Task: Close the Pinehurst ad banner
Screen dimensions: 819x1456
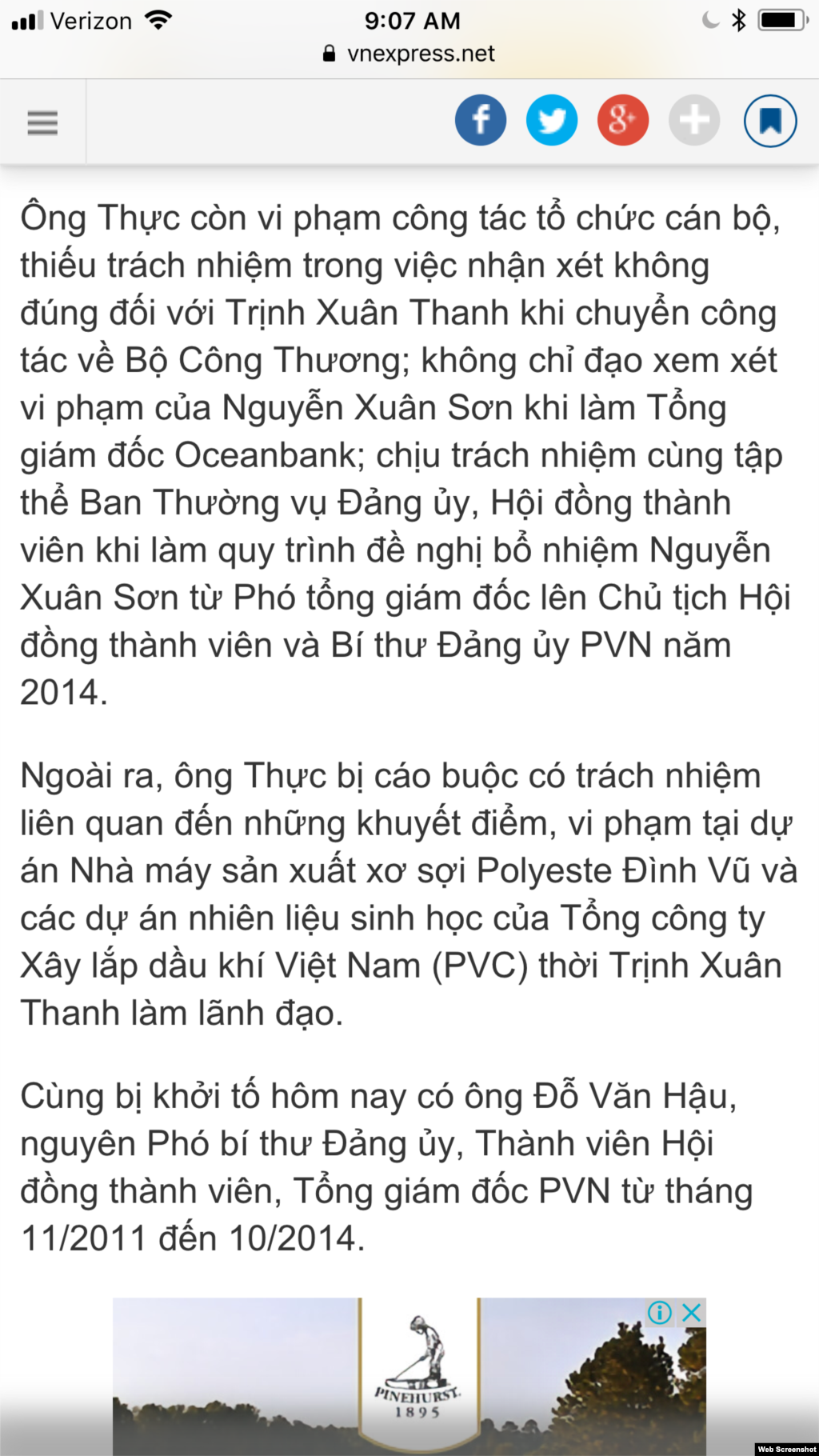Action: tap(692, 1312)
